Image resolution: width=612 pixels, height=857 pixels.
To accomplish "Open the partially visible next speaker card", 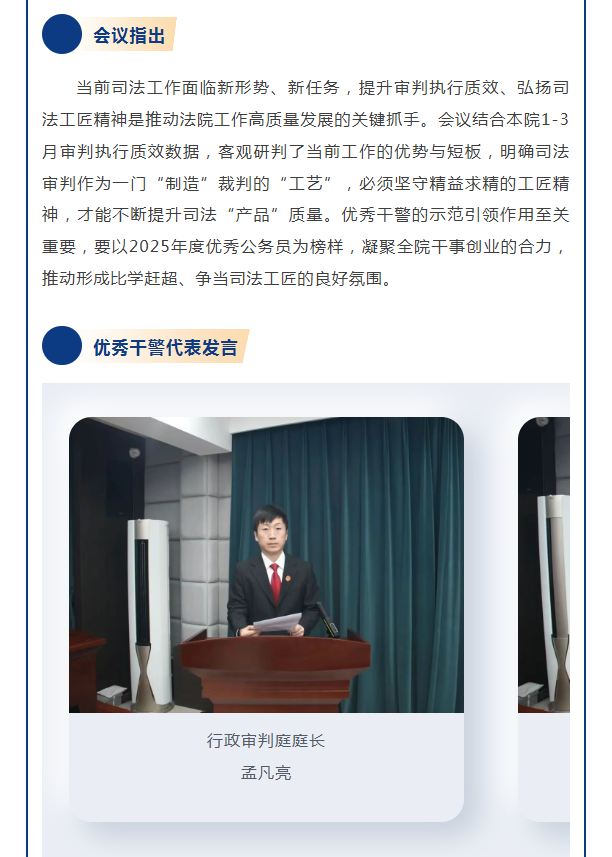I will pos(544,600).
